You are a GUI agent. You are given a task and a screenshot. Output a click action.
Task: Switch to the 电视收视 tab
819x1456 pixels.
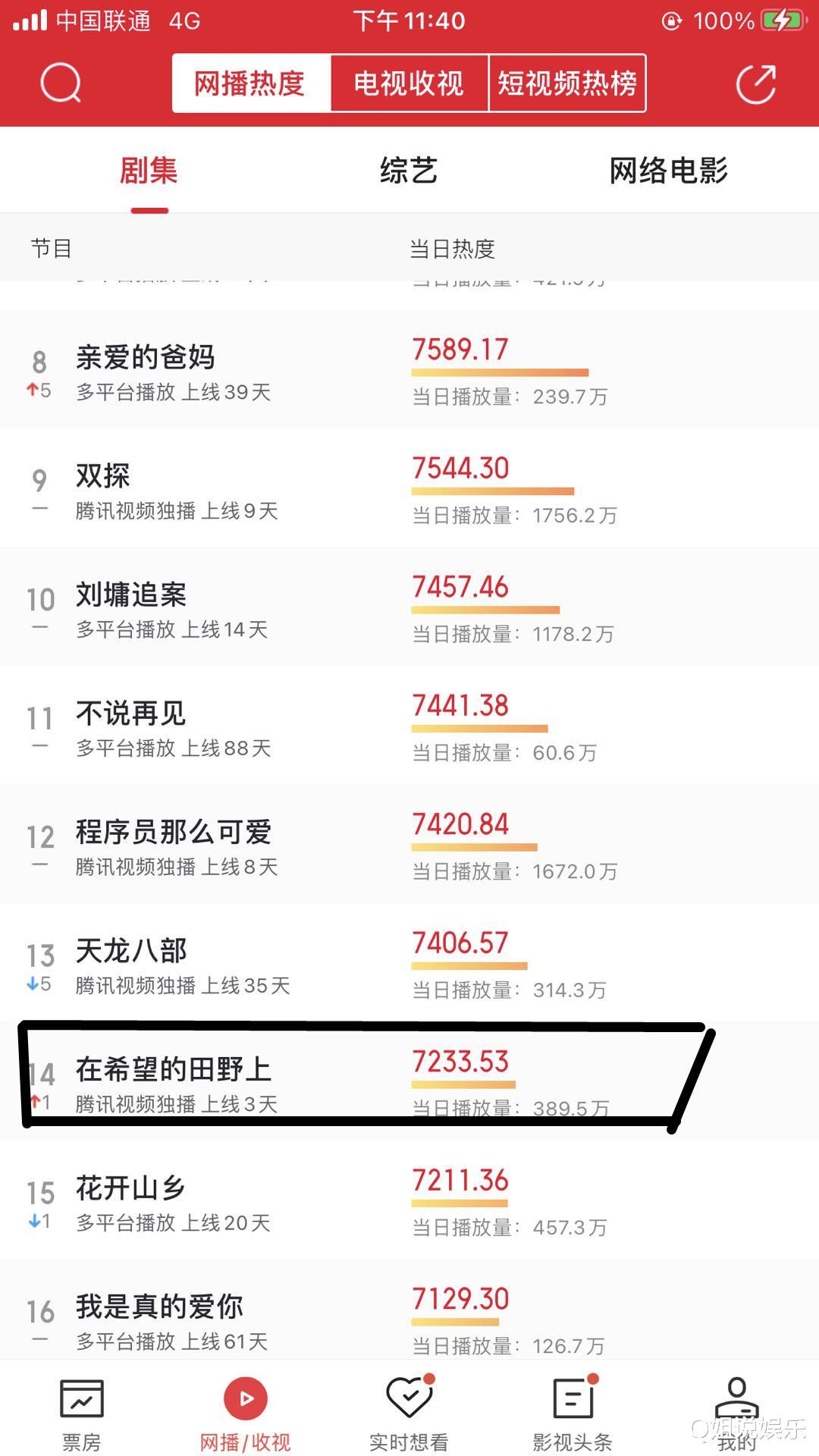click(x=408, y=83)
